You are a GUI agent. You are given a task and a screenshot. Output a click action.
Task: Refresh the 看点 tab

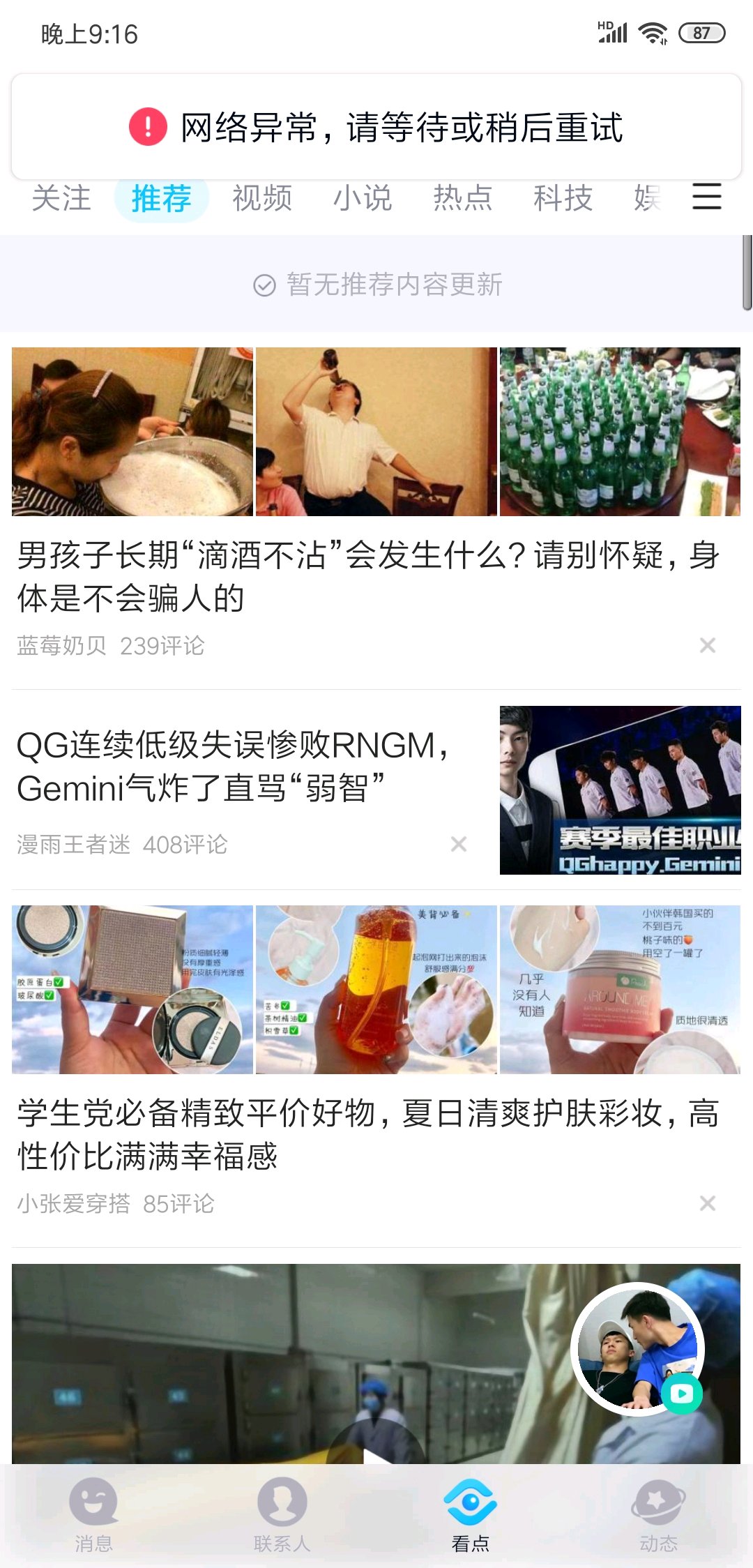pos(471,1515)
